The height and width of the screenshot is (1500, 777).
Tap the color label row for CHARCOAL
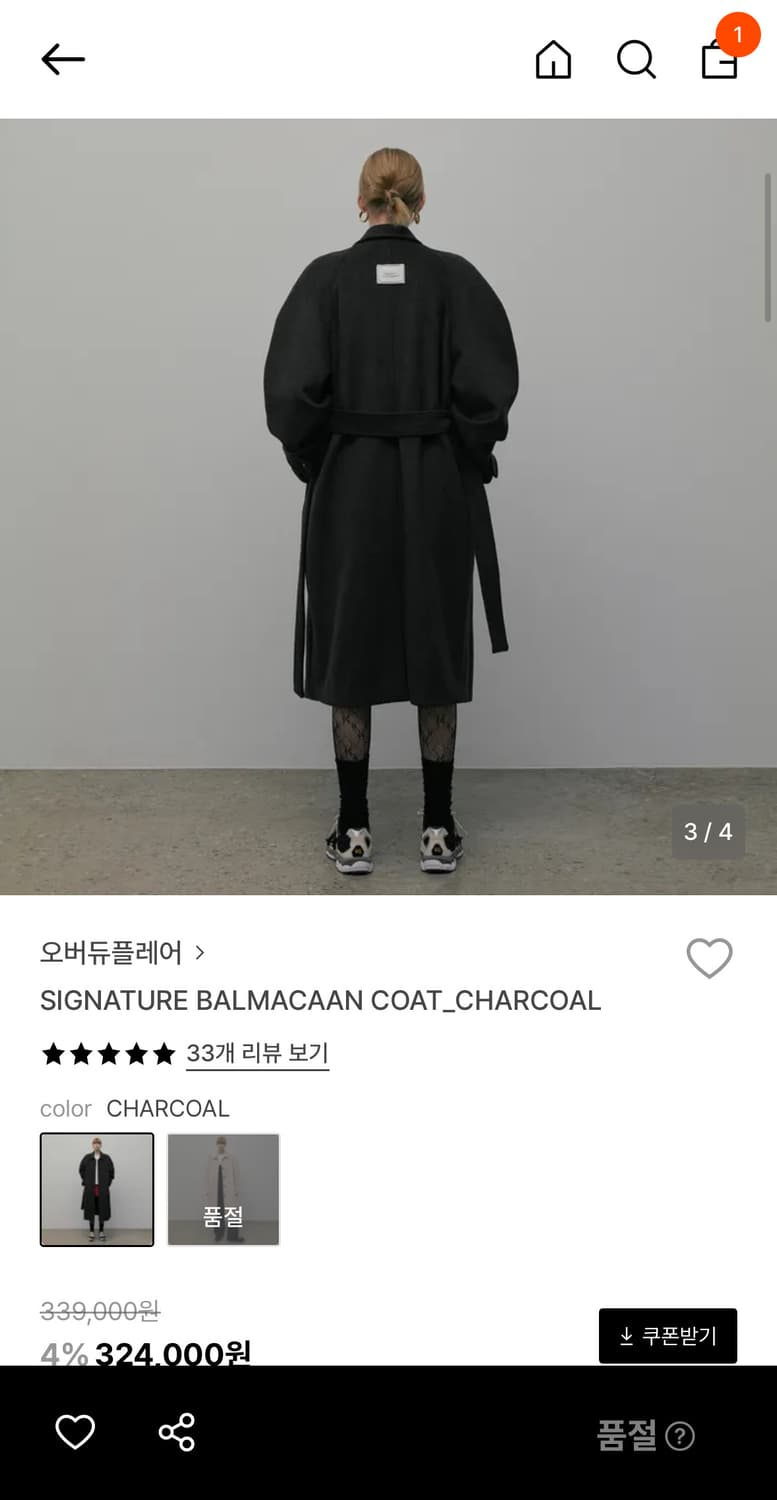[135, 1108]
